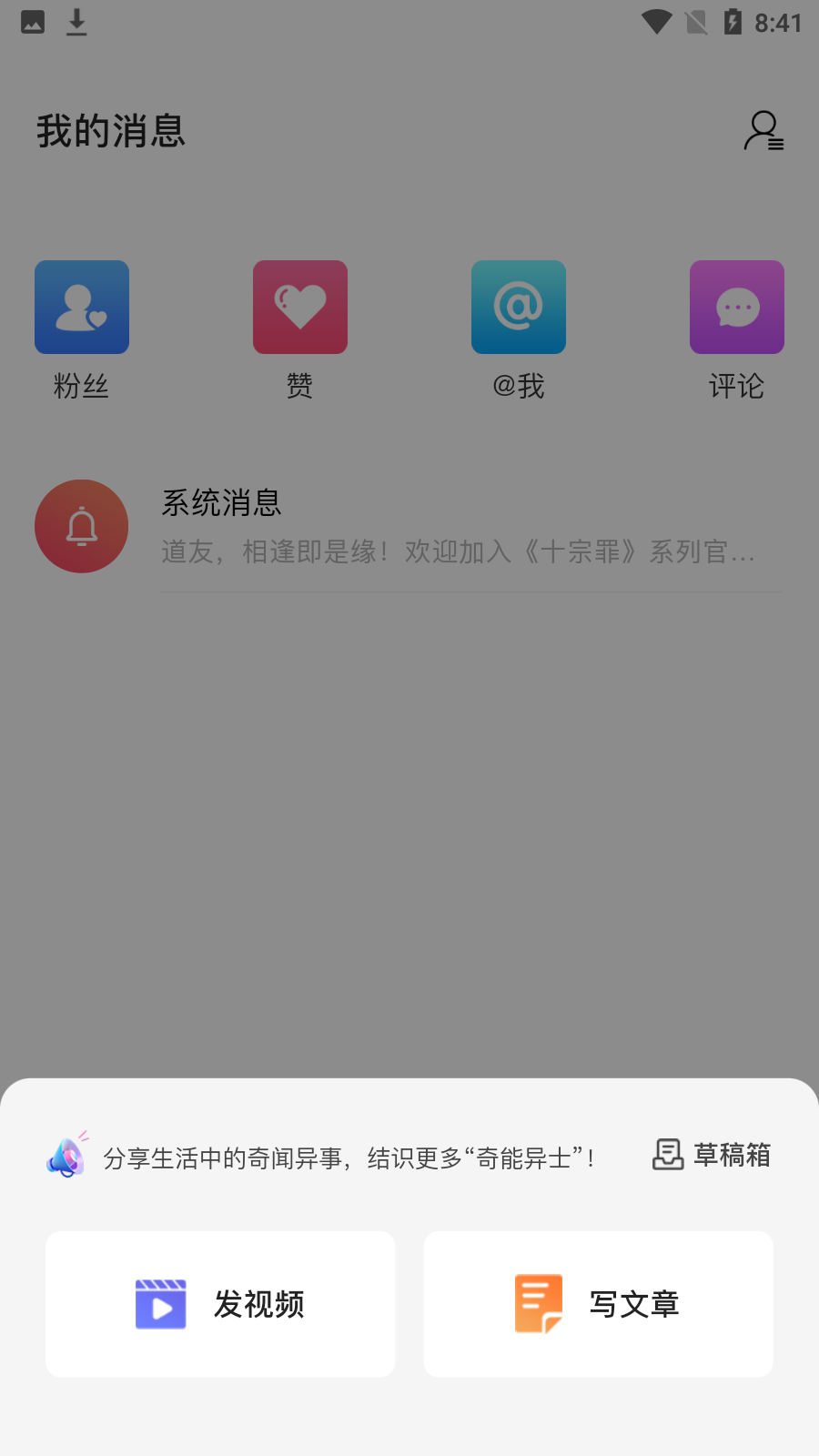Open the profile contacts icon in top right
Image resolution: width=819 pixels, height=1456 pixels.
coord(763,131)
